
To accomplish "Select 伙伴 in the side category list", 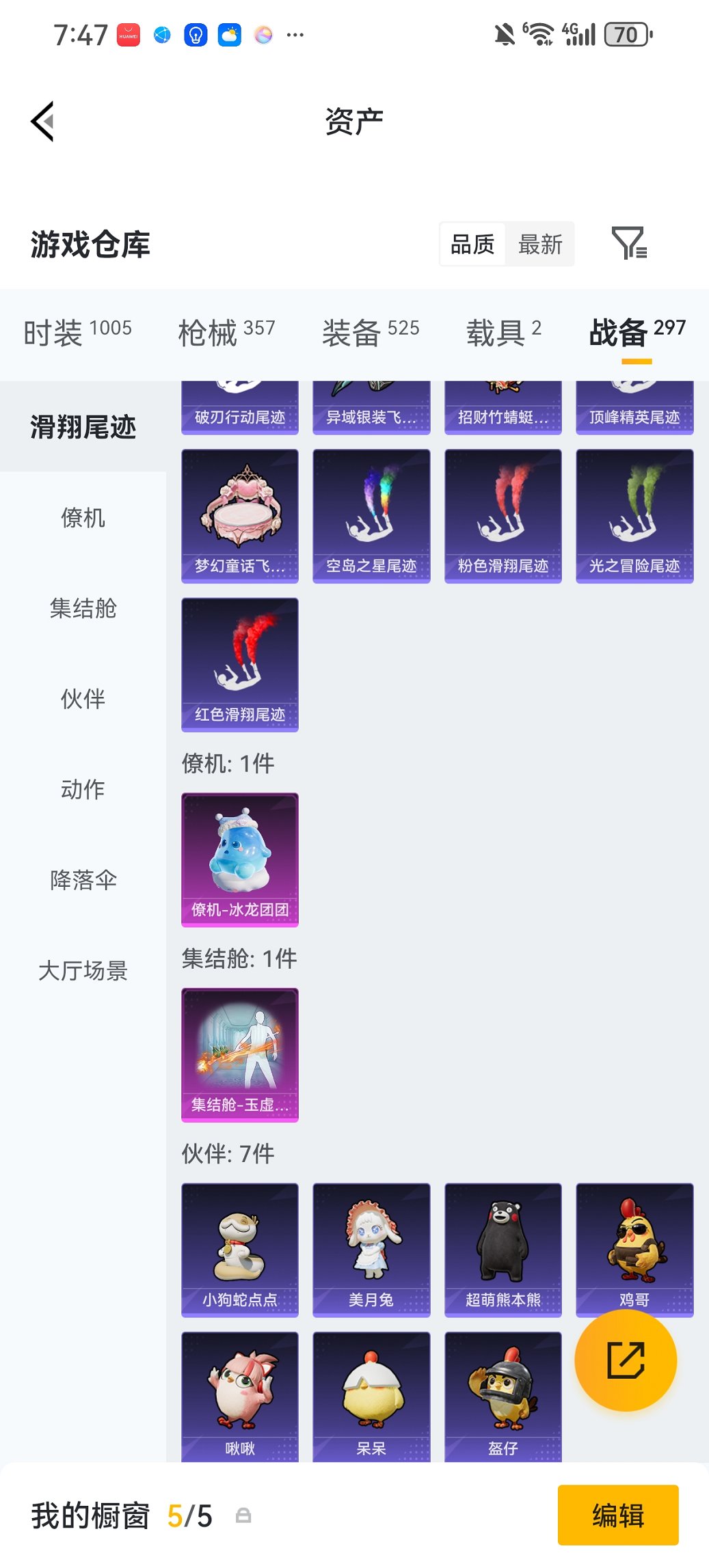I will [83, 699].
